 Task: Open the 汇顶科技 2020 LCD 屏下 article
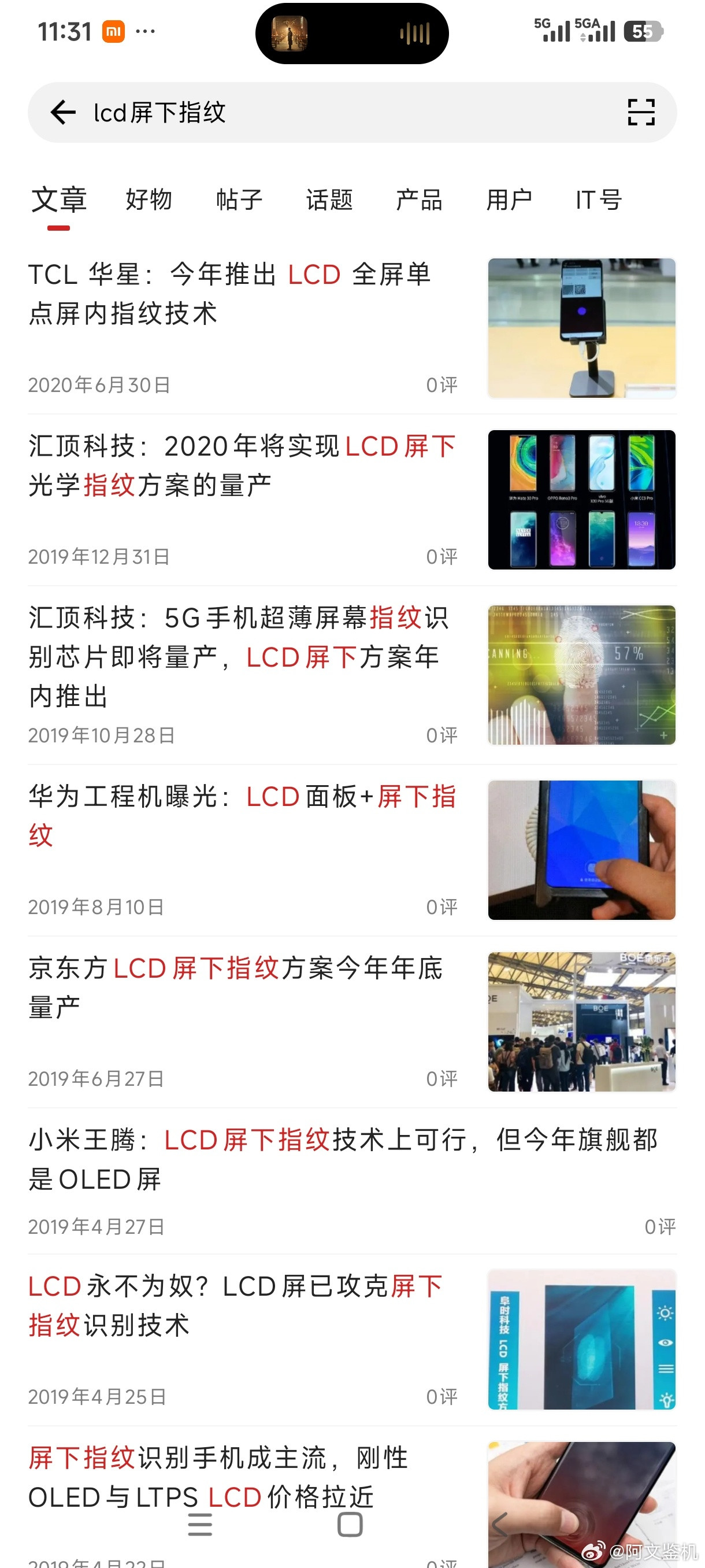click(242, 466)
